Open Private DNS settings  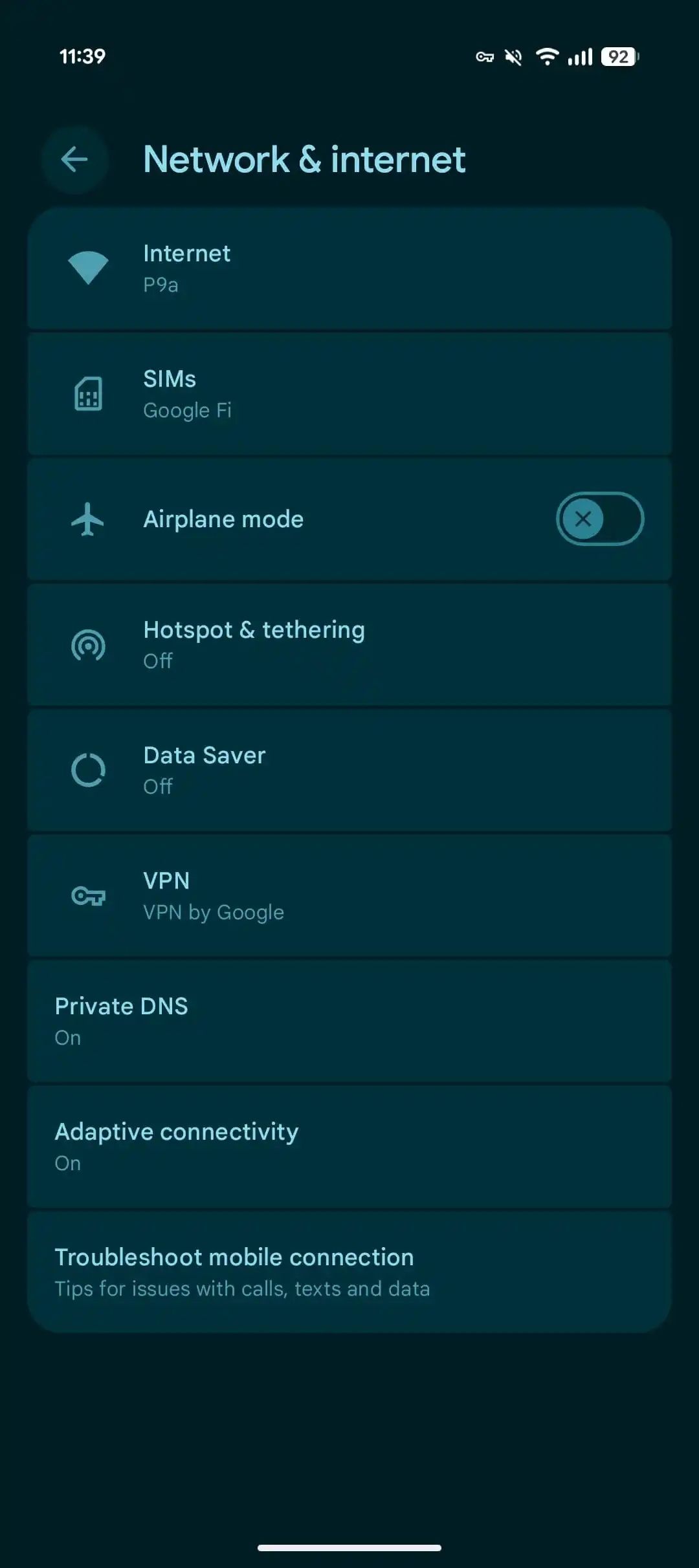(x=349, y=1021)
